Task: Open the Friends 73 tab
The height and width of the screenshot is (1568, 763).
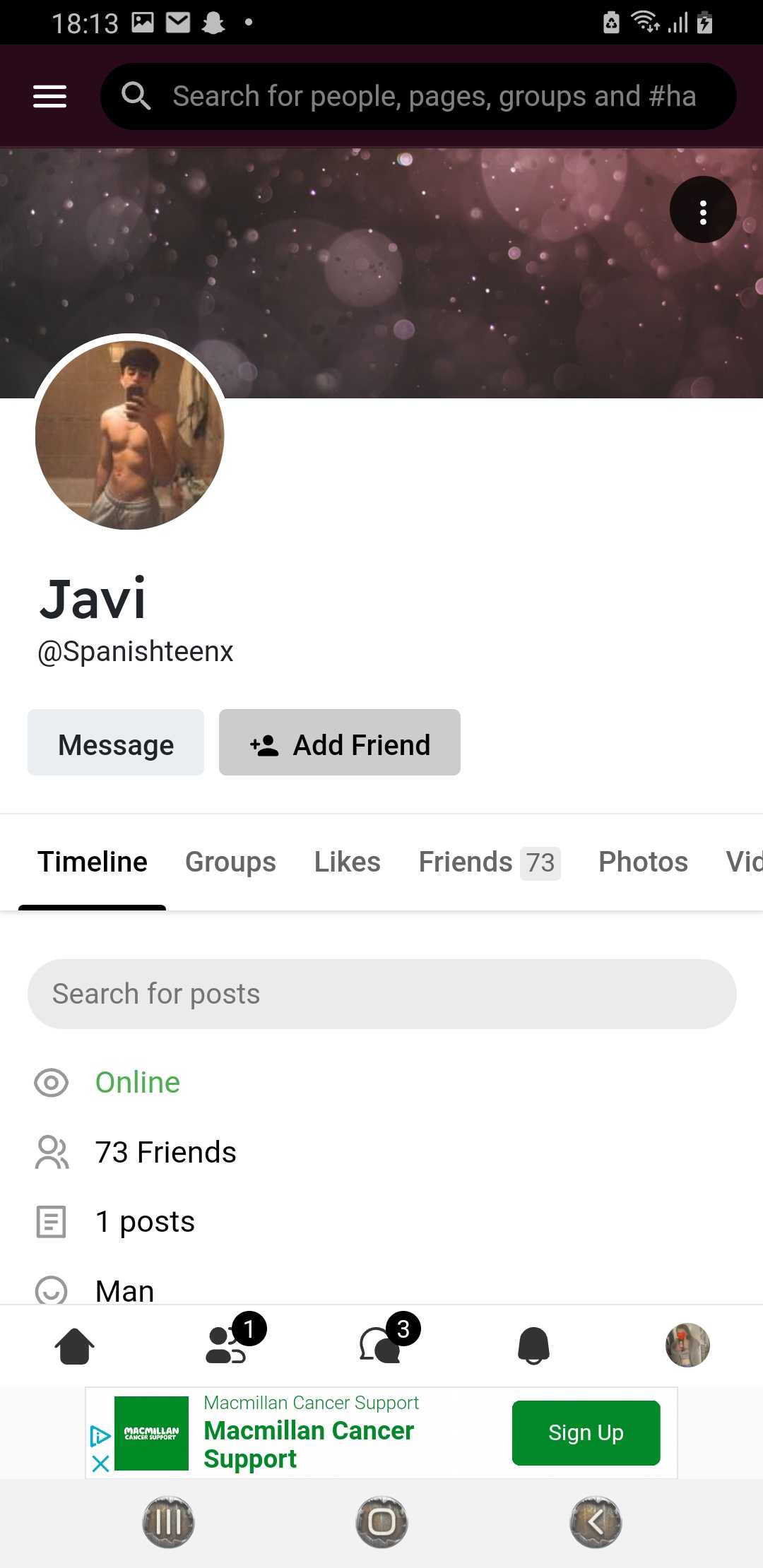Action: pyautogui.click(x=489, y=862)
